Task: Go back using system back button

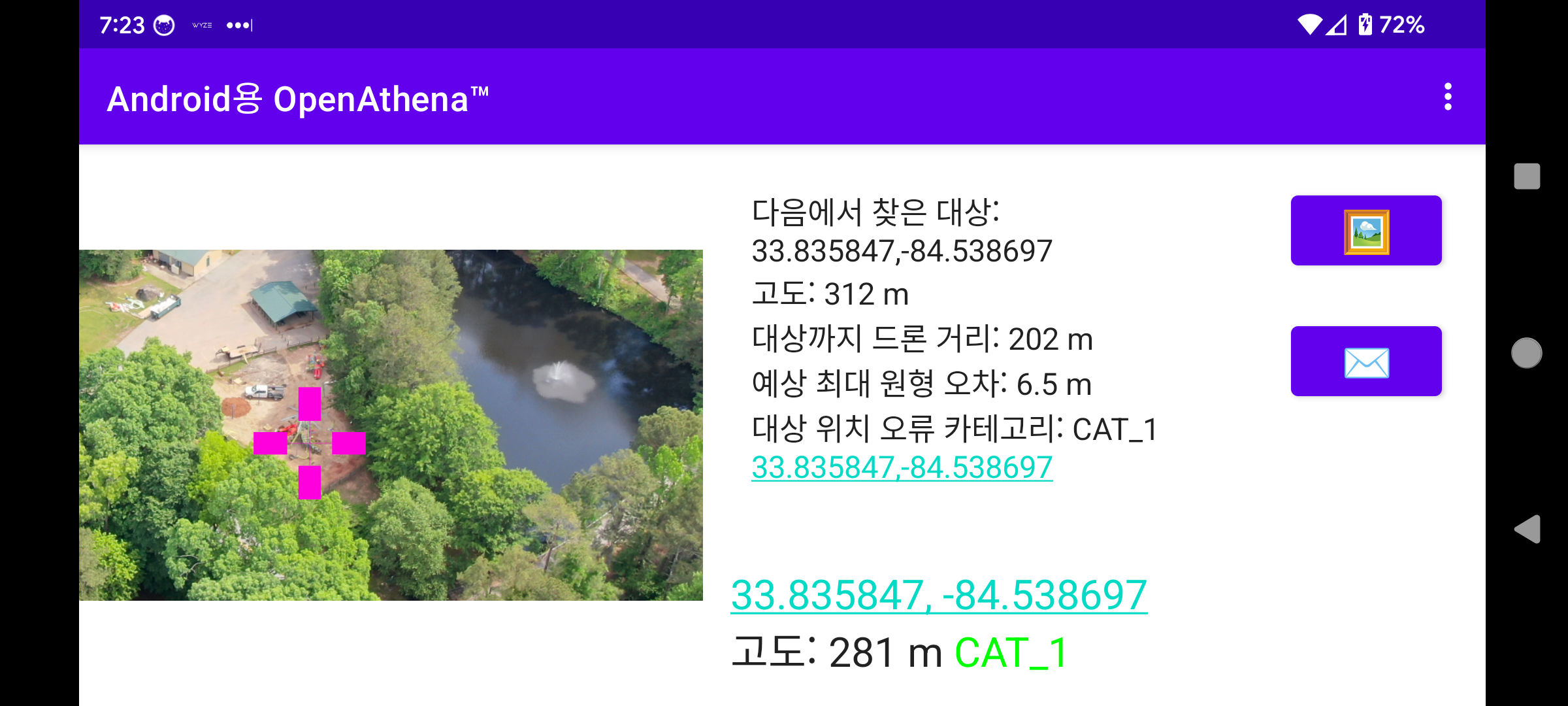Action: 1527,529
